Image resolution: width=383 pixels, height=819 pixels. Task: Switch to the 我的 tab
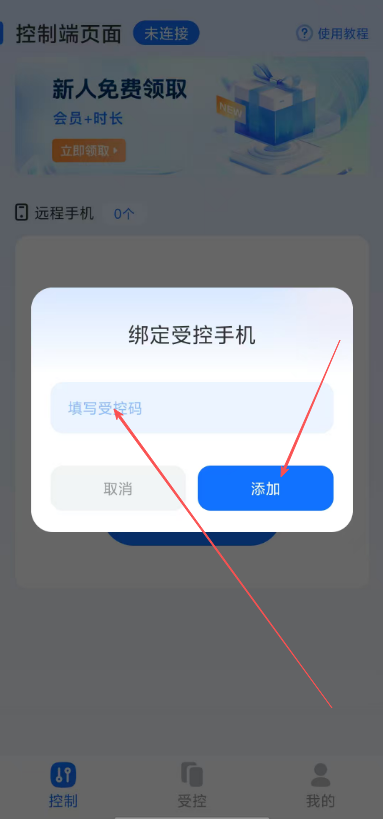click(320, 785)
